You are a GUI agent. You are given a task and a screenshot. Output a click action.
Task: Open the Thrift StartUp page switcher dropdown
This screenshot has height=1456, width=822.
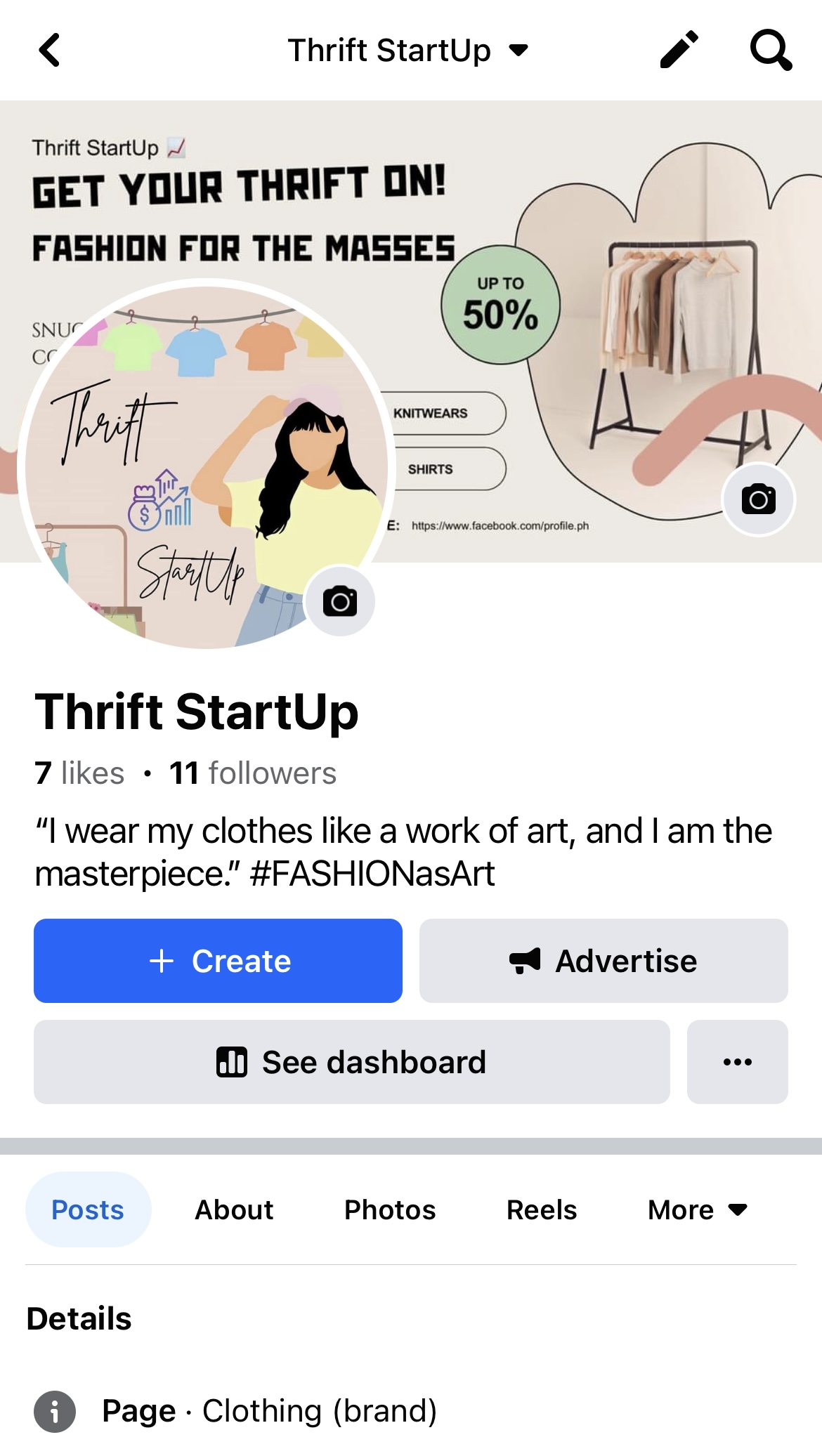tap(407, 51)
